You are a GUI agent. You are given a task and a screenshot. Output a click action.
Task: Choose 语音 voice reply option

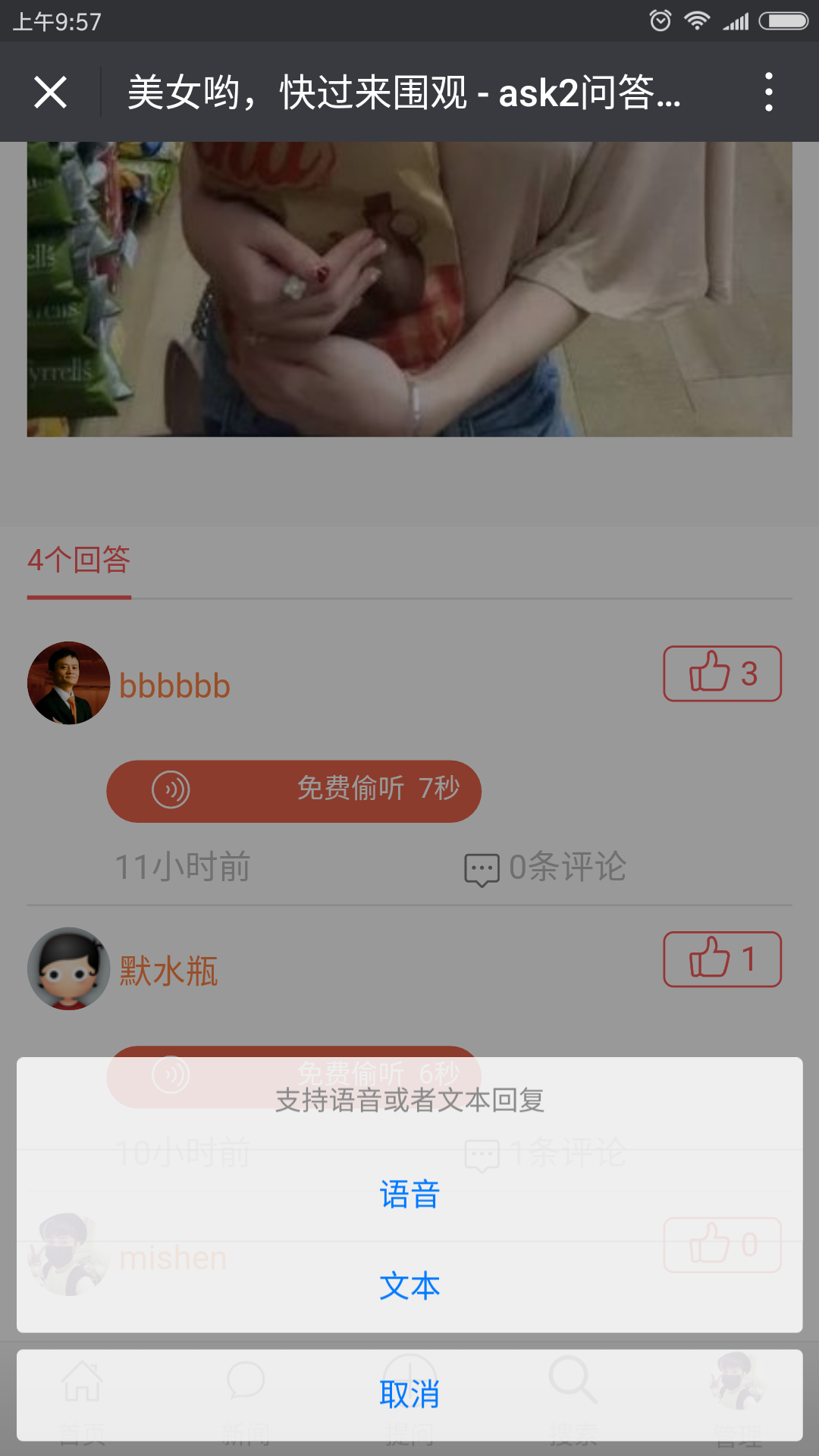(x=409, y=1194)
